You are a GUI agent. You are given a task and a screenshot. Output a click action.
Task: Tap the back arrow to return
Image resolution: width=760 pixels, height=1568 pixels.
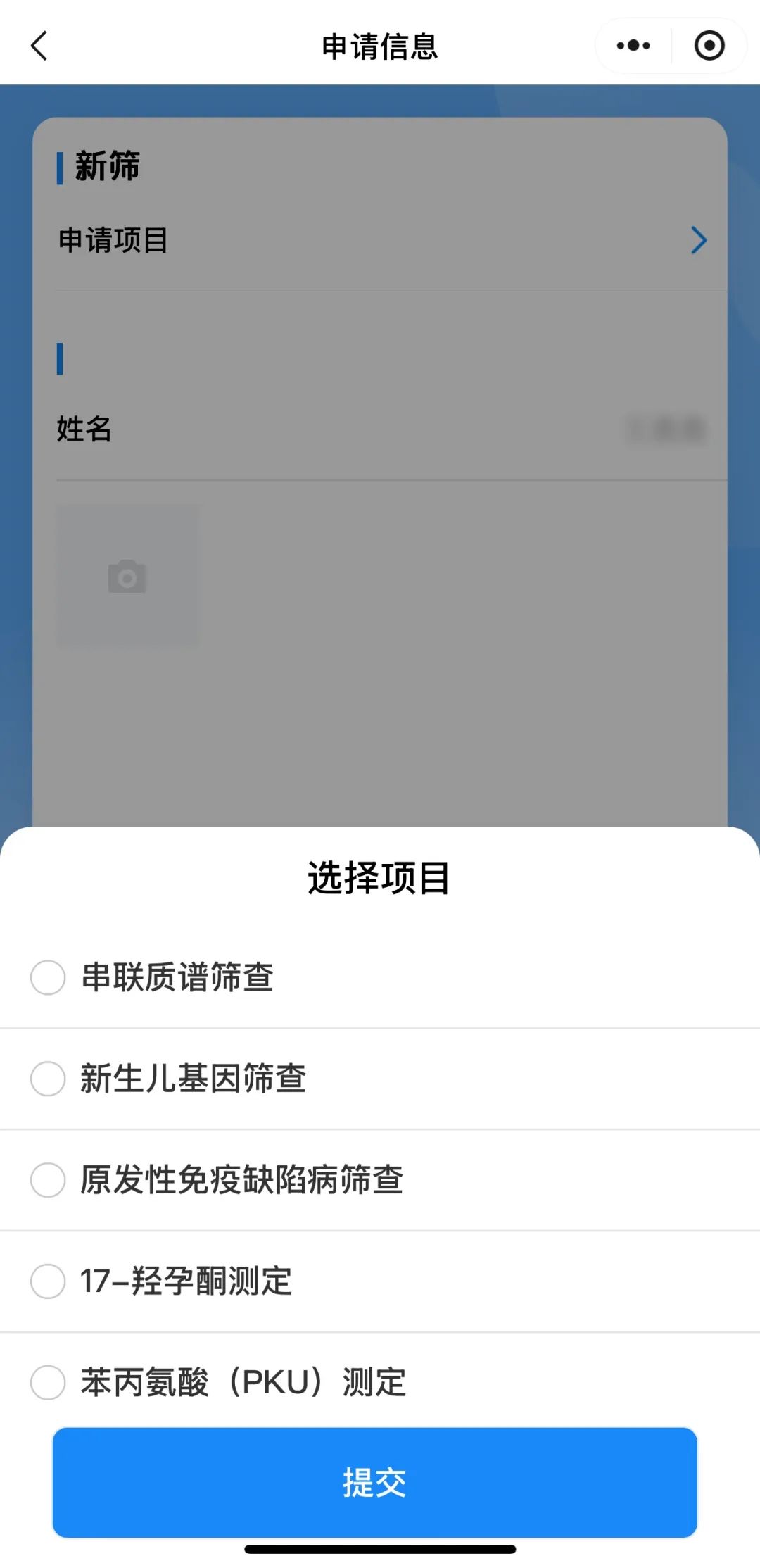pyautogui.click(x=40, y=45)
